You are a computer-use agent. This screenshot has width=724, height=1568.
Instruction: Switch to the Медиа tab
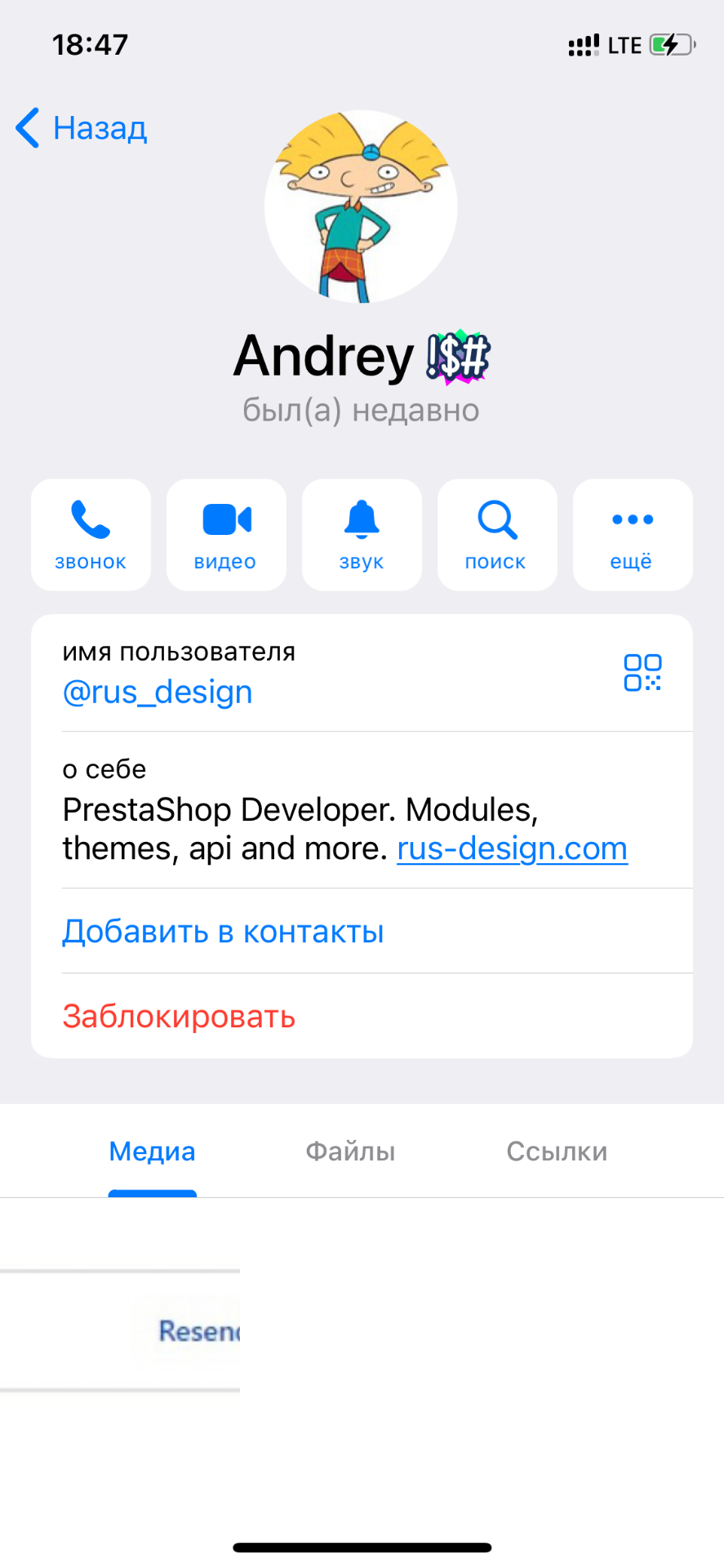153,1151
